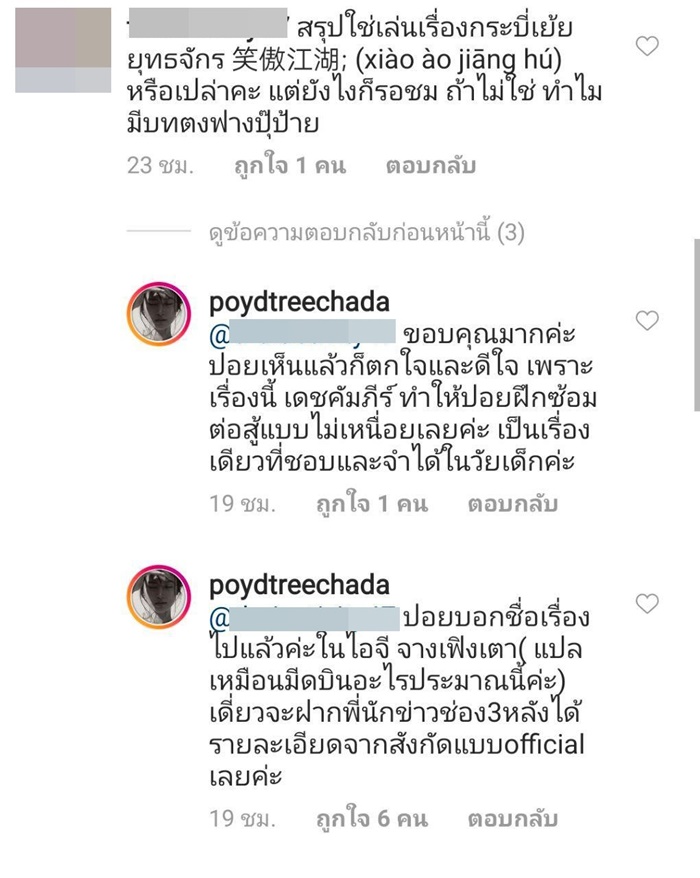Screen dimensions: 700x878
Task: Like the comment about 笑傲江湖
Action: pyautogui.click(x=648, y=45)
